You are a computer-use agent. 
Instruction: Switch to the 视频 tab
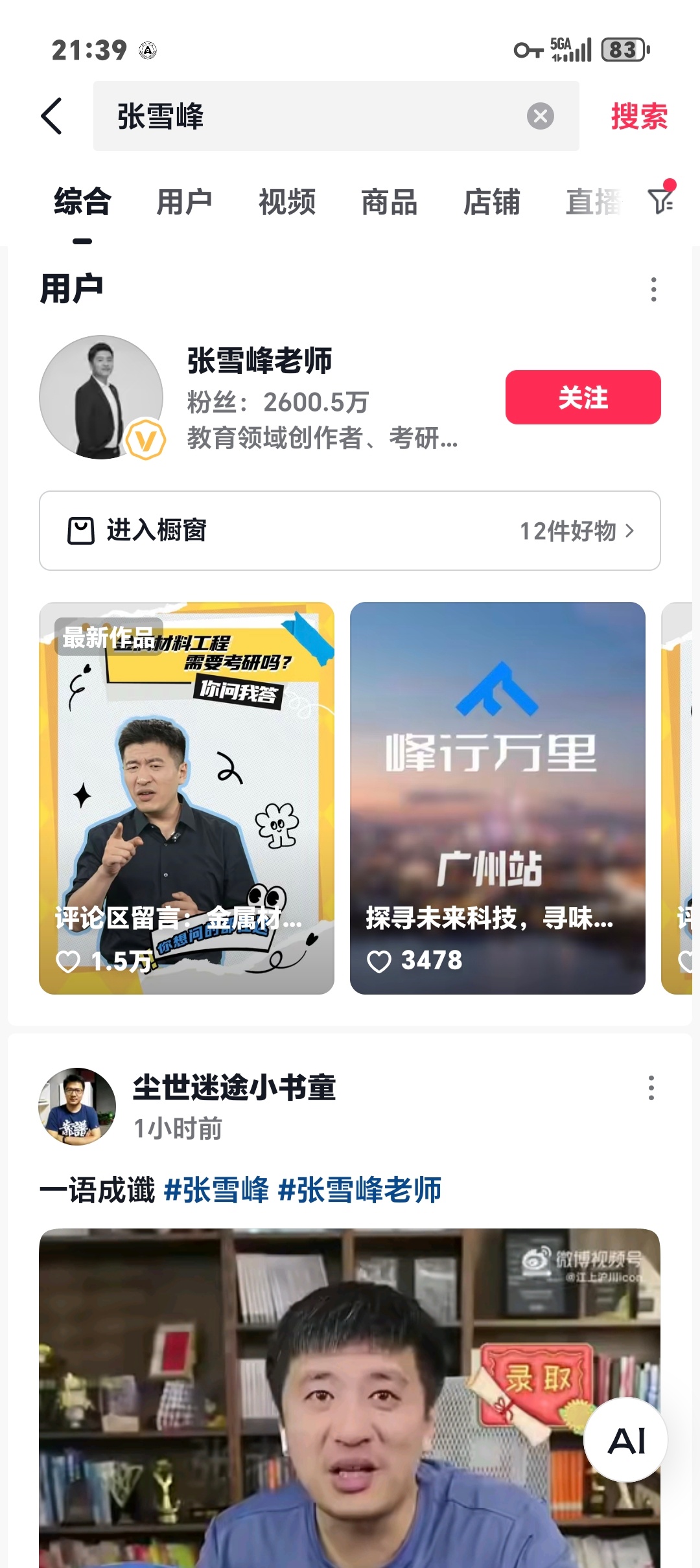pyautogui.click(x=287, y=203)
